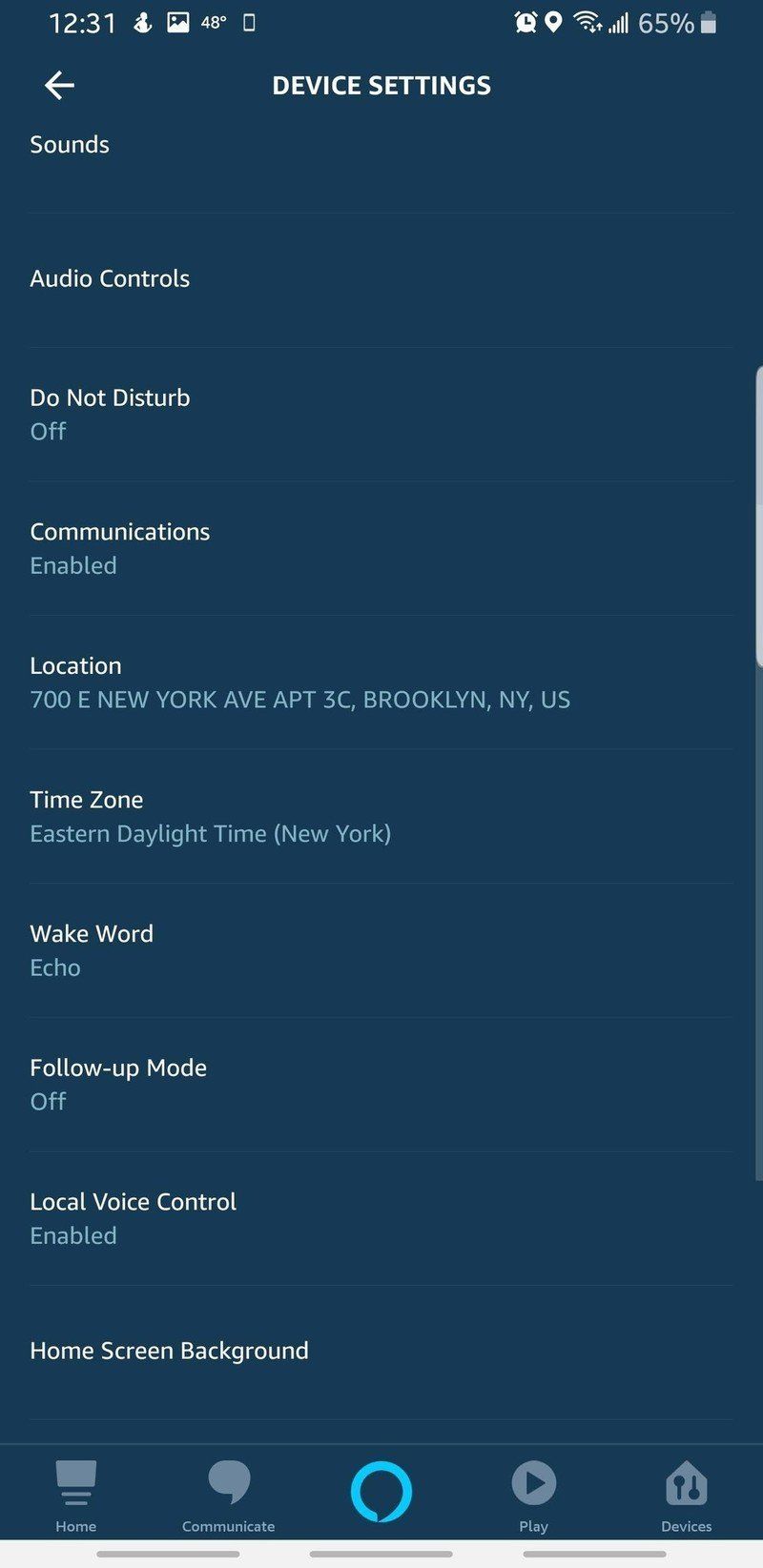Open Wake Word setting
This screenshot has height=1568, width=763.
point(92,950)
